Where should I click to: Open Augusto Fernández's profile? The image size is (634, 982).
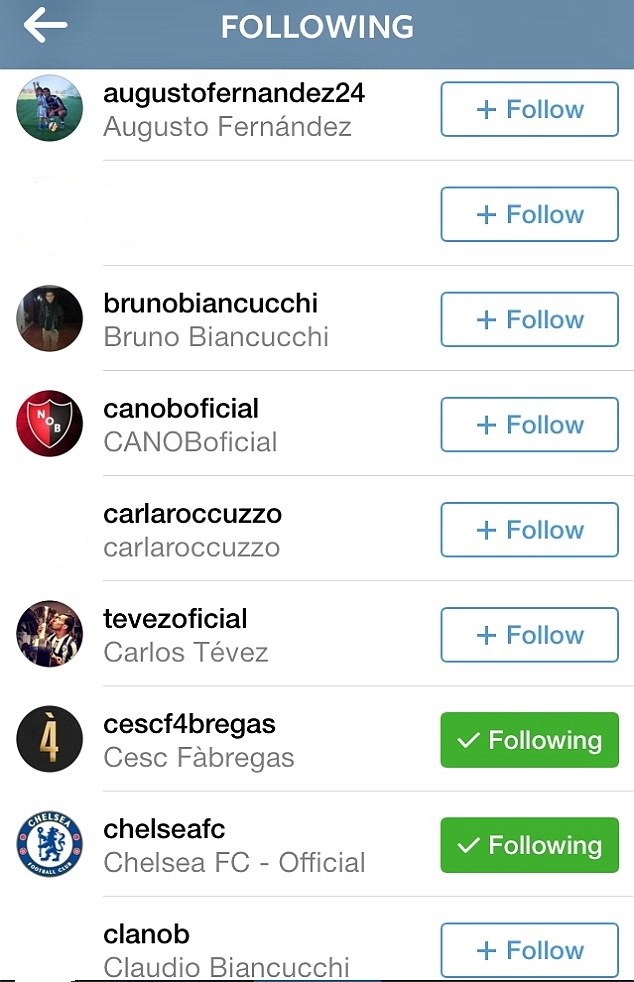[x=233, y=110]
